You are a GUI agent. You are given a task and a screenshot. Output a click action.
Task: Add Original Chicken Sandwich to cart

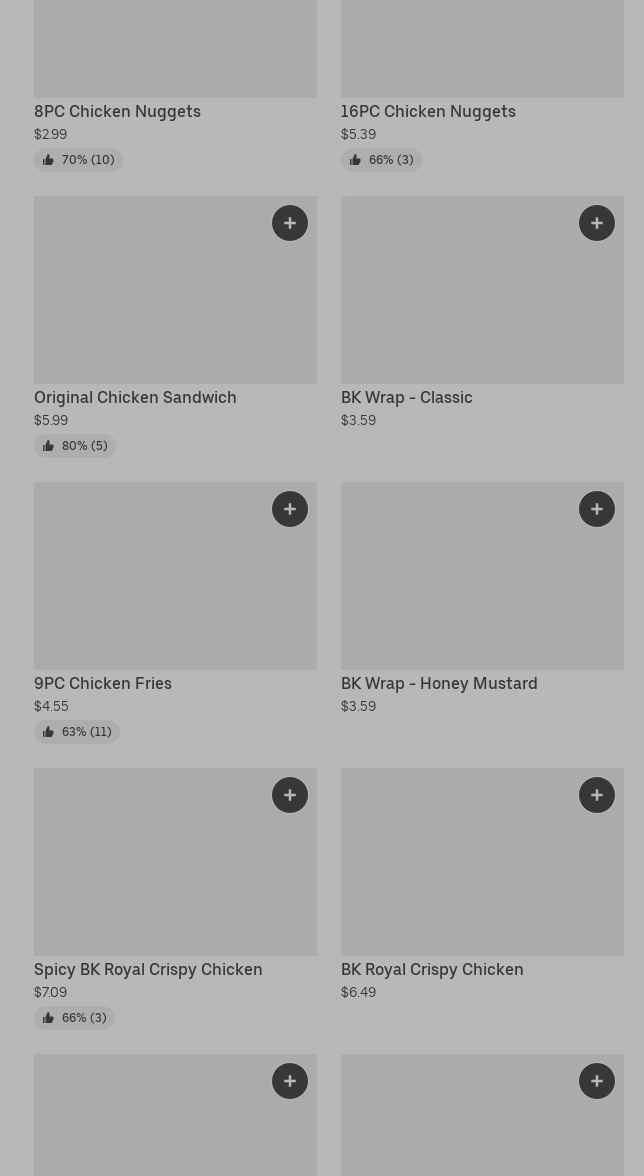[x=289, y=223]
